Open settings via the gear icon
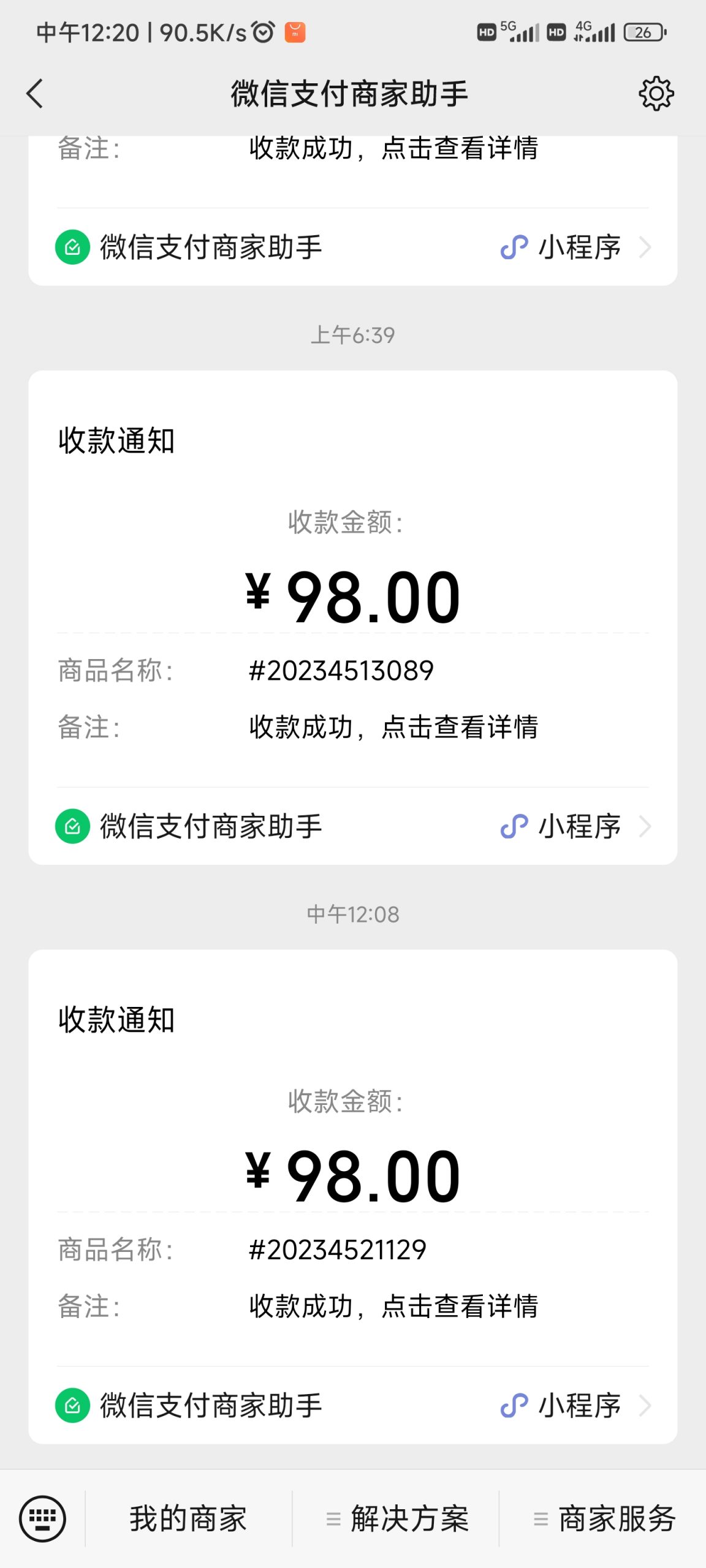Screen dimensions: 706x1568 coord(656,93)
